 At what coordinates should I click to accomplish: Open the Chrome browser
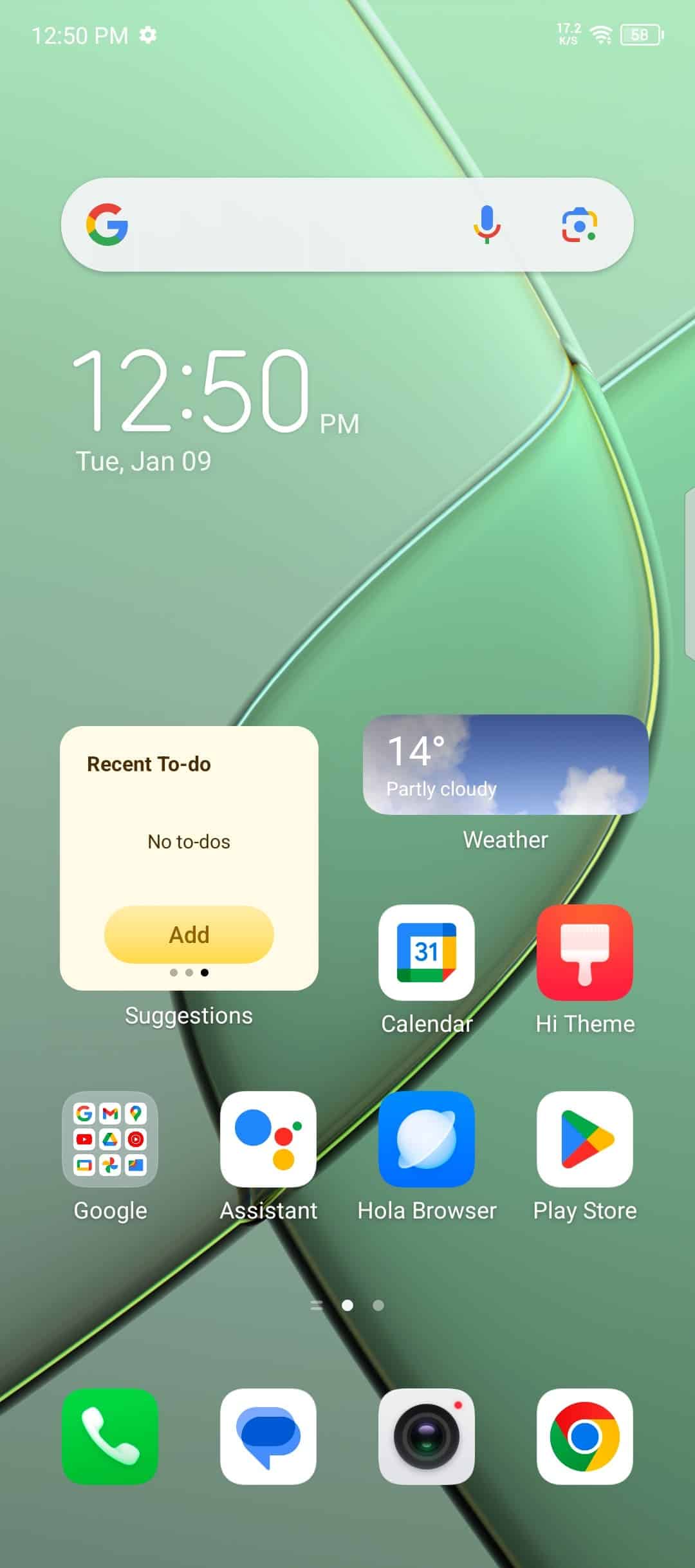coord(585,1437)
